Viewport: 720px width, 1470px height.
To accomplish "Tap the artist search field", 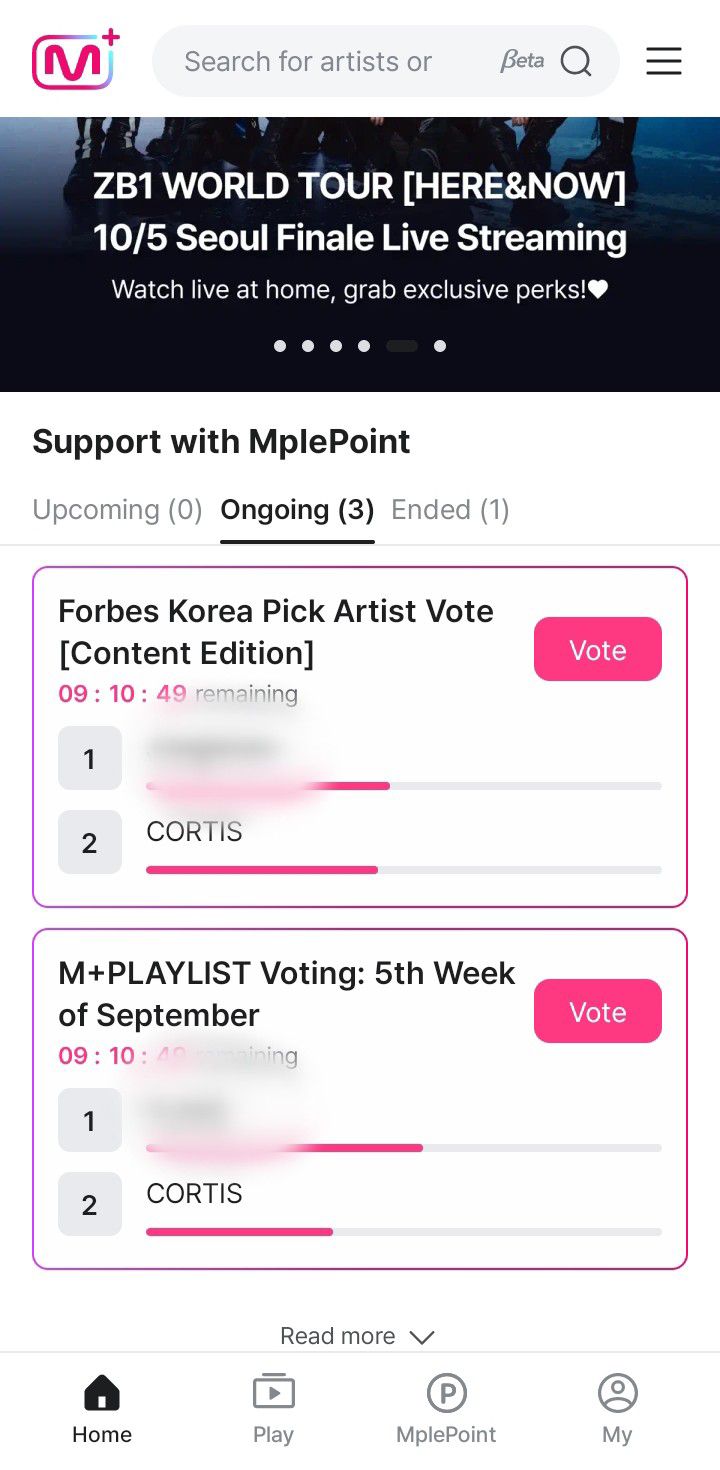I will point(320,61).
